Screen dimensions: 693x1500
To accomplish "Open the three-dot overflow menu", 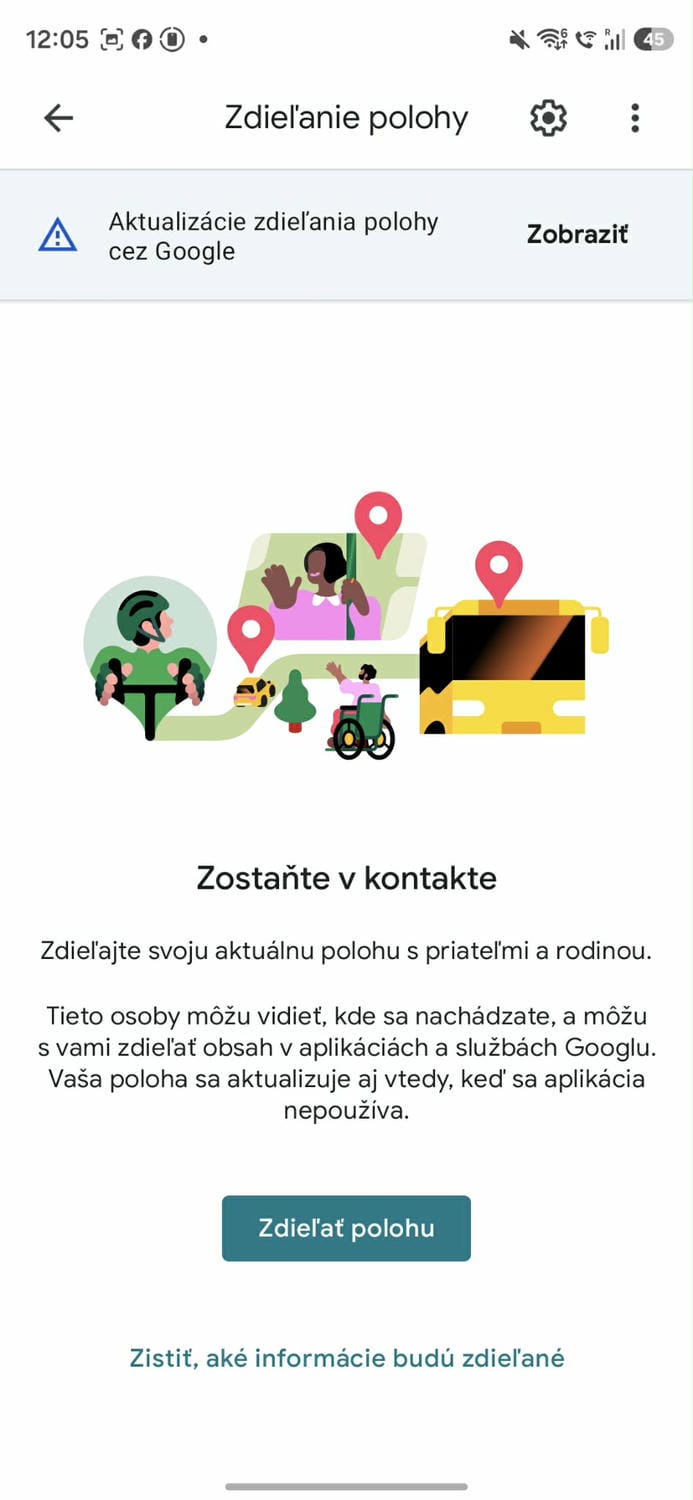I will click(635, 118).
